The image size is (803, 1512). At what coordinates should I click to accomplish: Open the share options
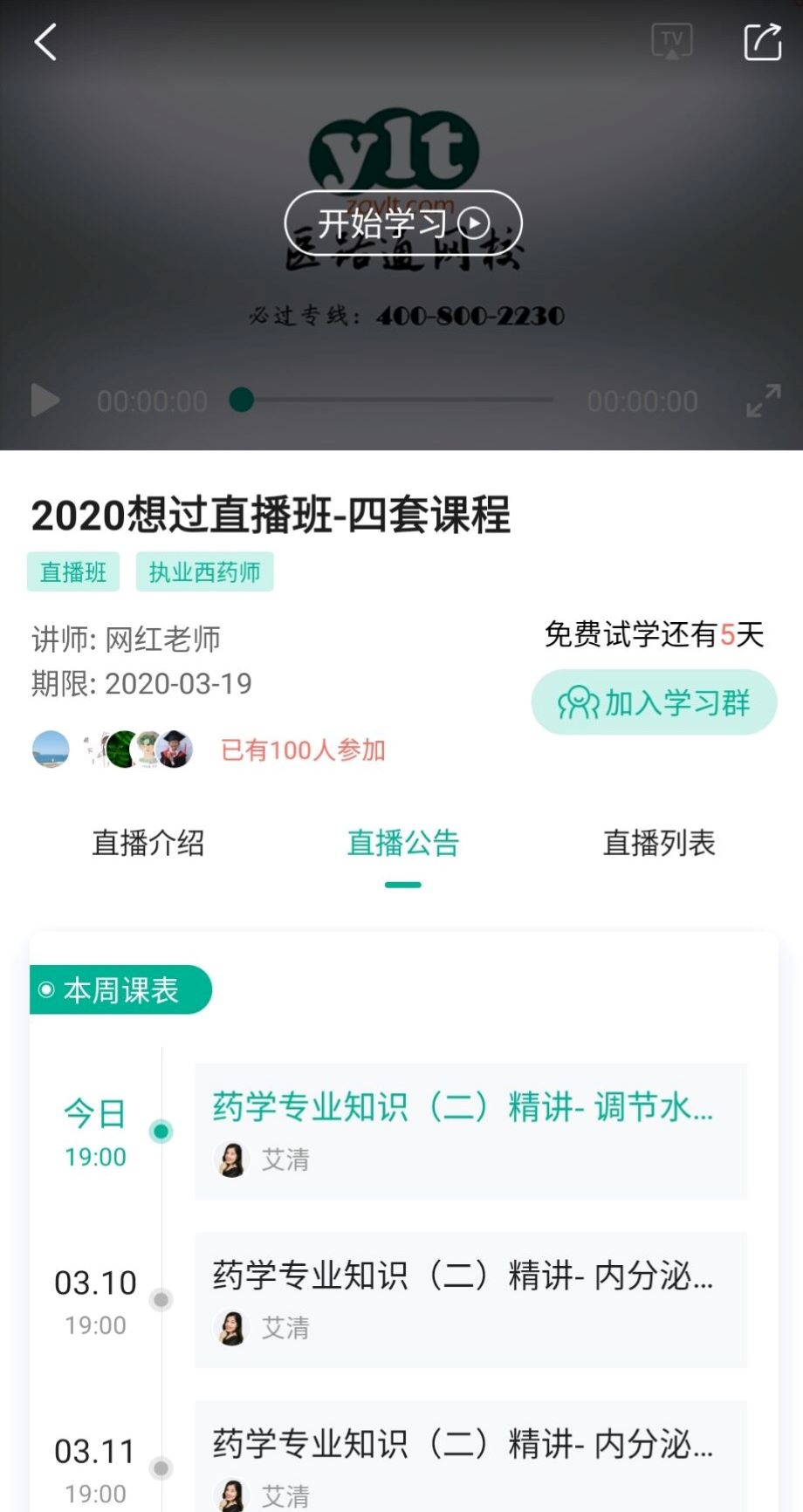pos(761,40)
